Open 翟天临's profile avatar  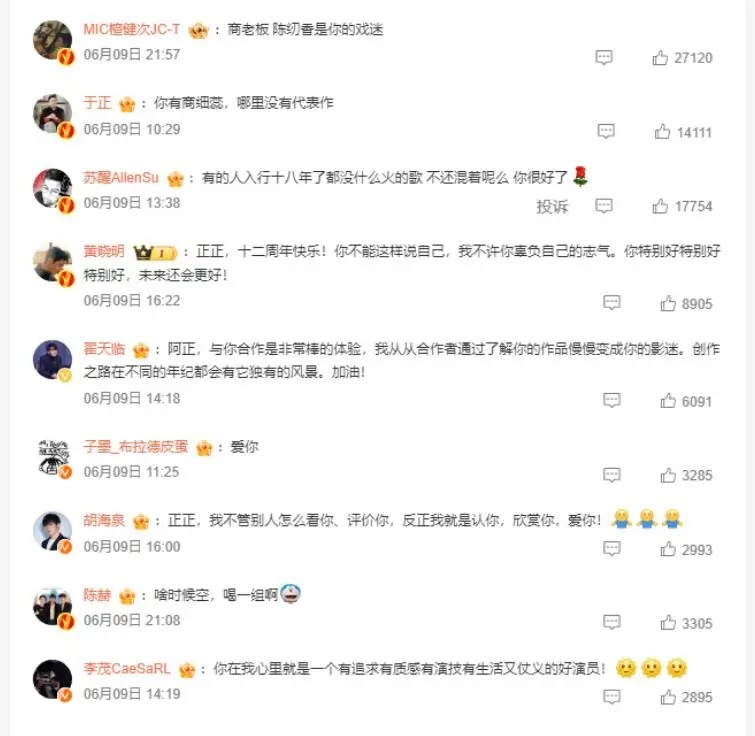click(52, 360)
